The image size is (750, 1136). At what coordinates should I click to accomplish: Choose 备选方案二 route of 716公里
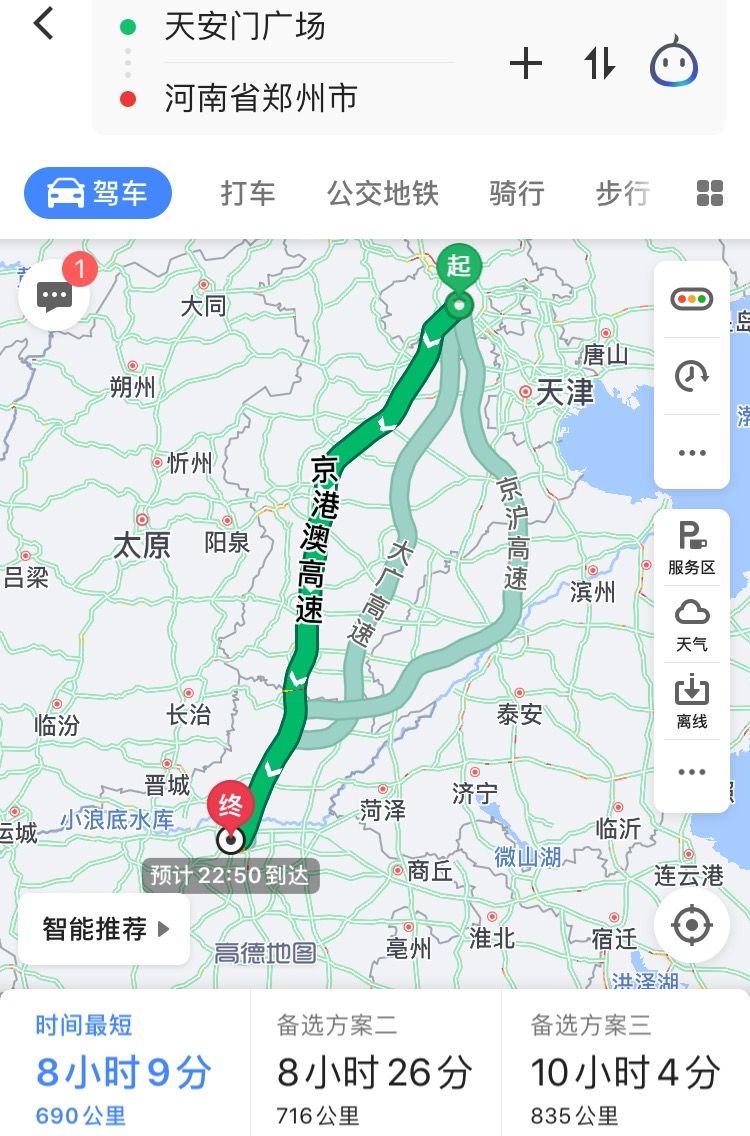click(x=375, y=1065)
